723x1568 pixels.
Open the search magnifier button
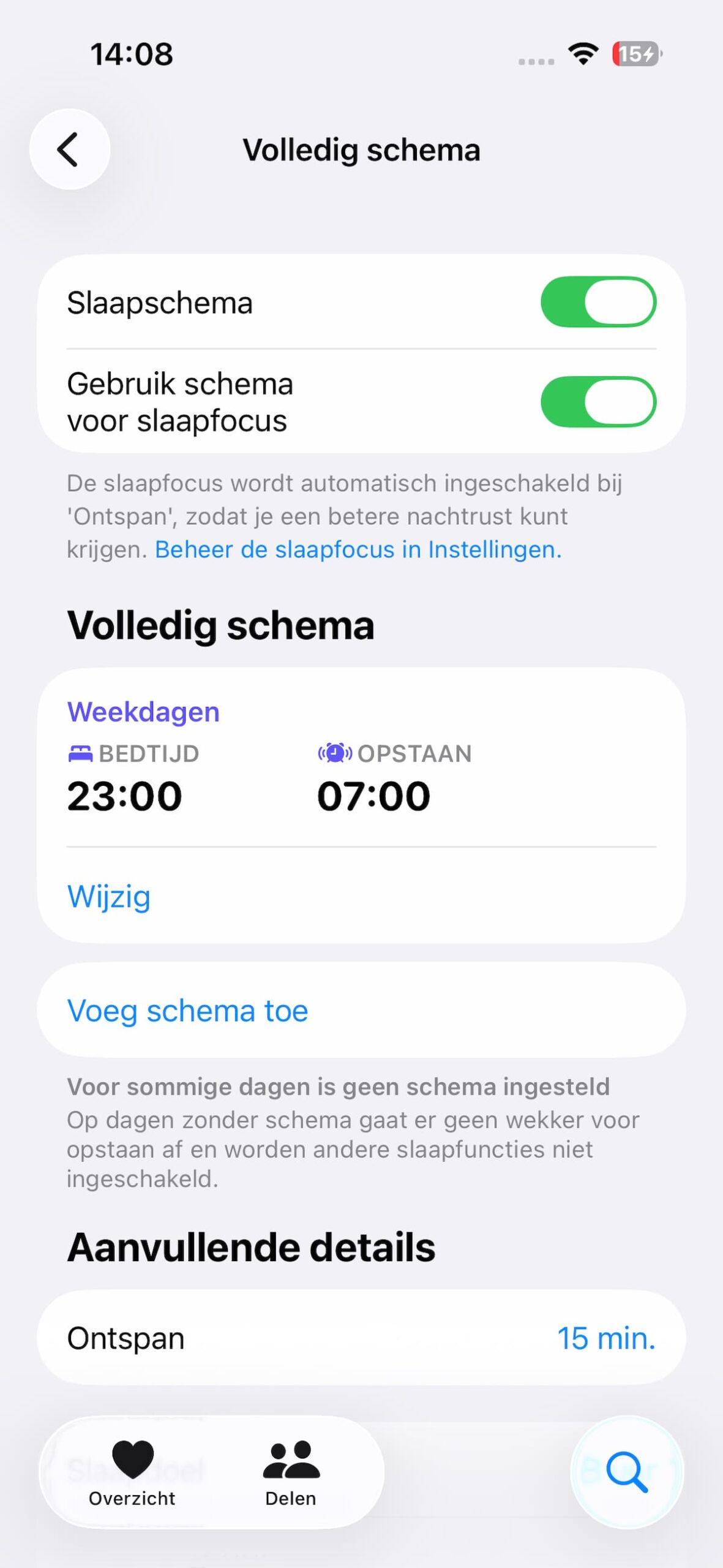626,1471
